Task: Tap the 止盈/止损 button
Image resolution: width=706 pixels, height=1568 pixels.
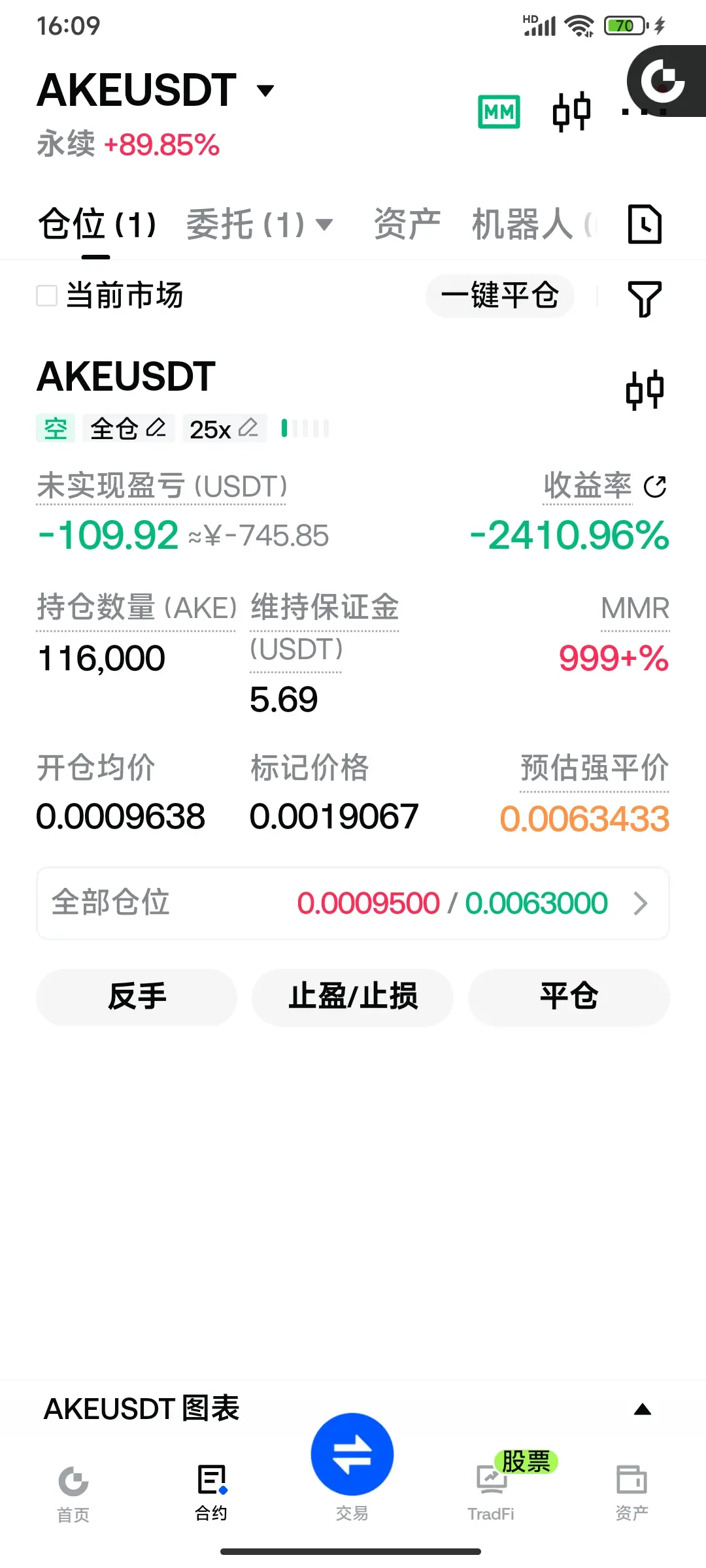Action: coord(353,997)
